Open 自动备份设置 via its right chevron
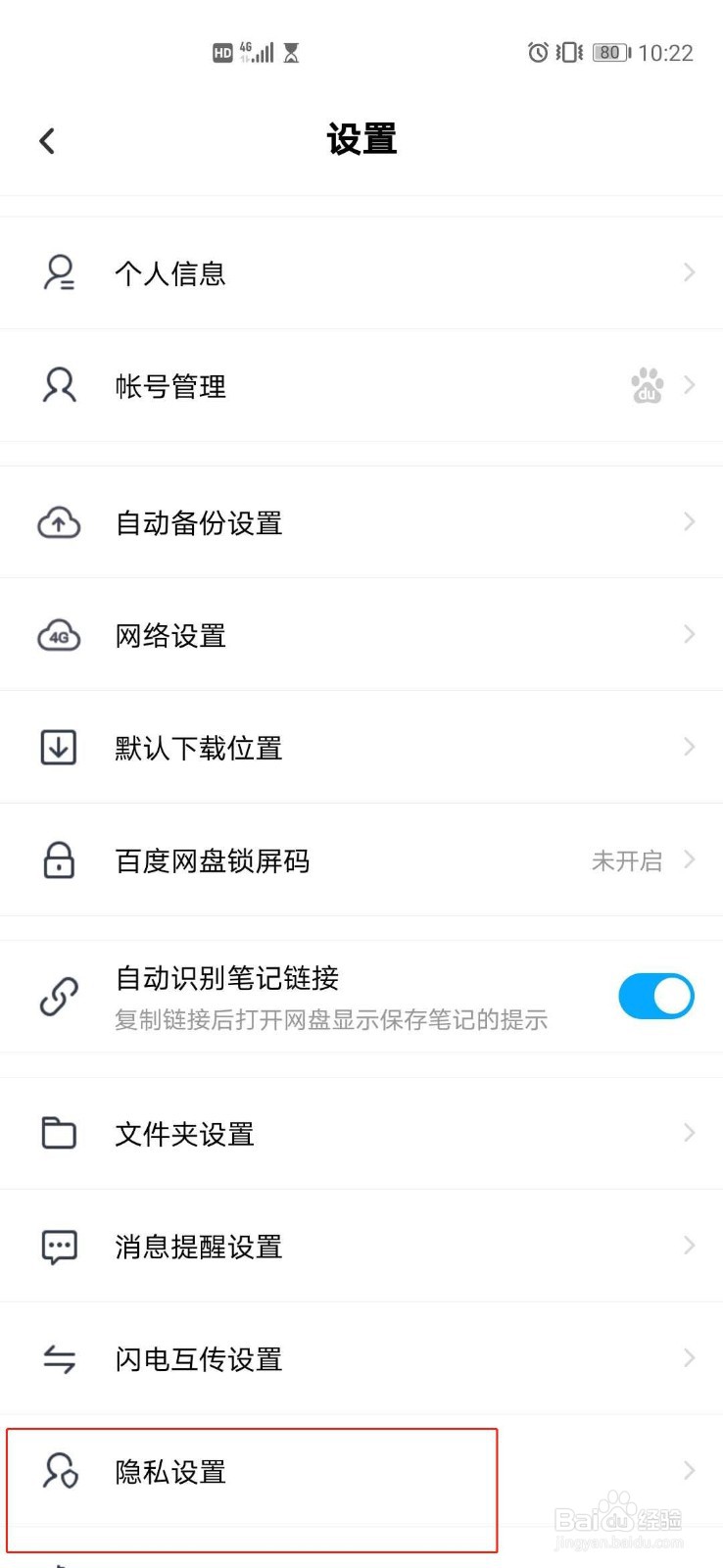Viewport: 723px width, 1568px height. (x=689, y=522)
